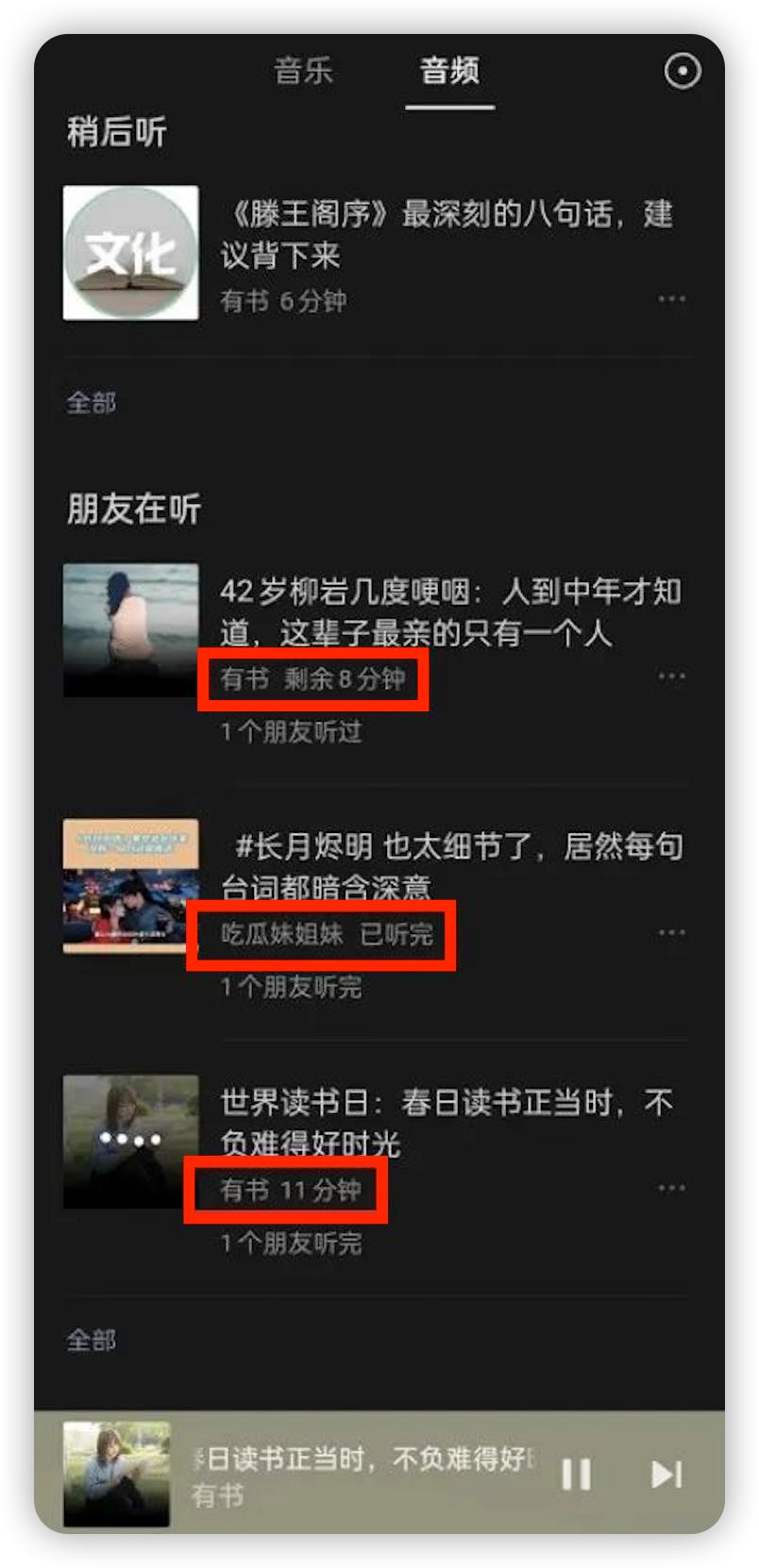Screen dimensions: 759x1568
Task: View 全部 under the 朋友在听 section
Action: pyautogui.click(x=92, y=1340)
